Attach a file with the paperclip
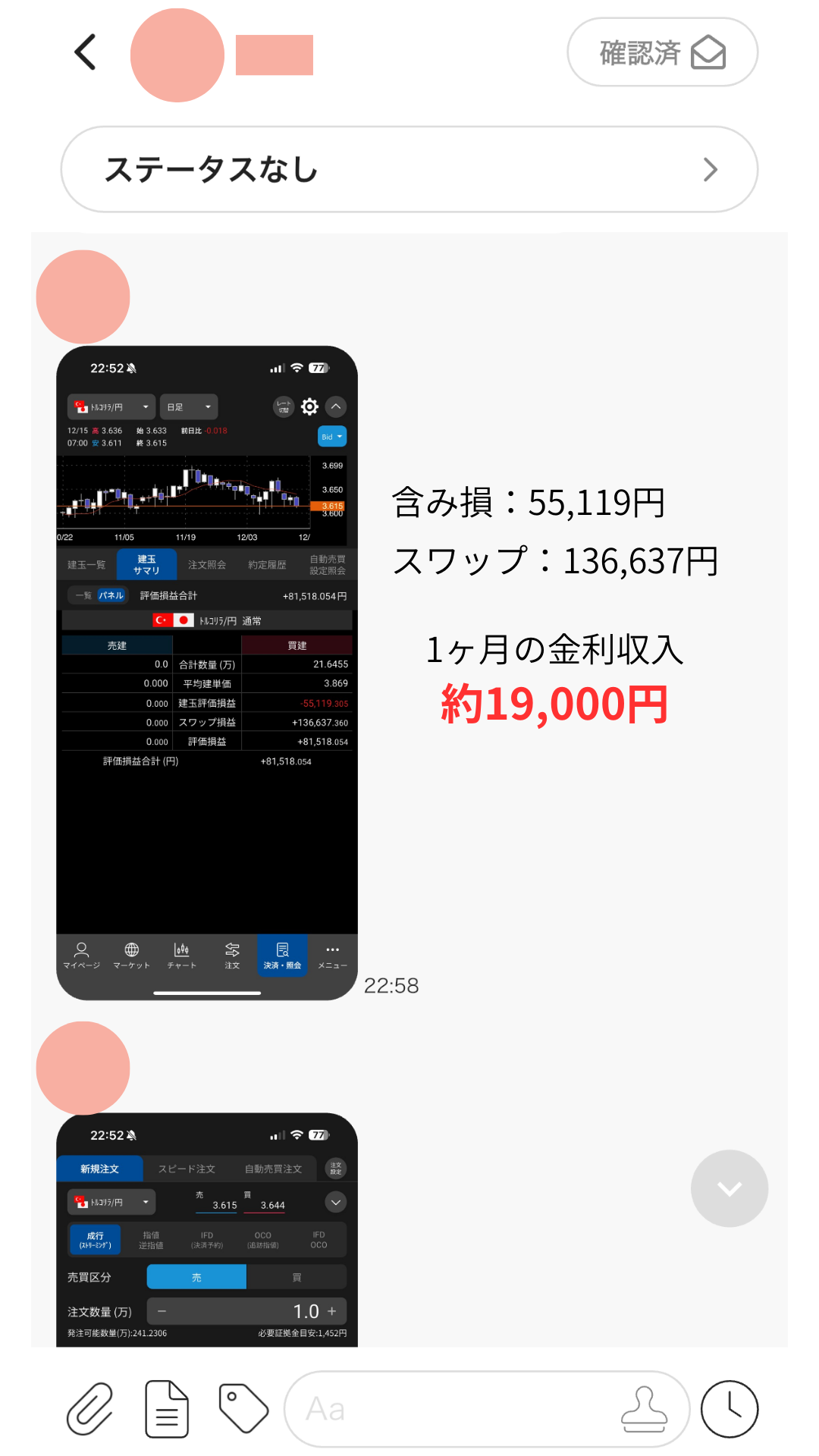 90,1408
